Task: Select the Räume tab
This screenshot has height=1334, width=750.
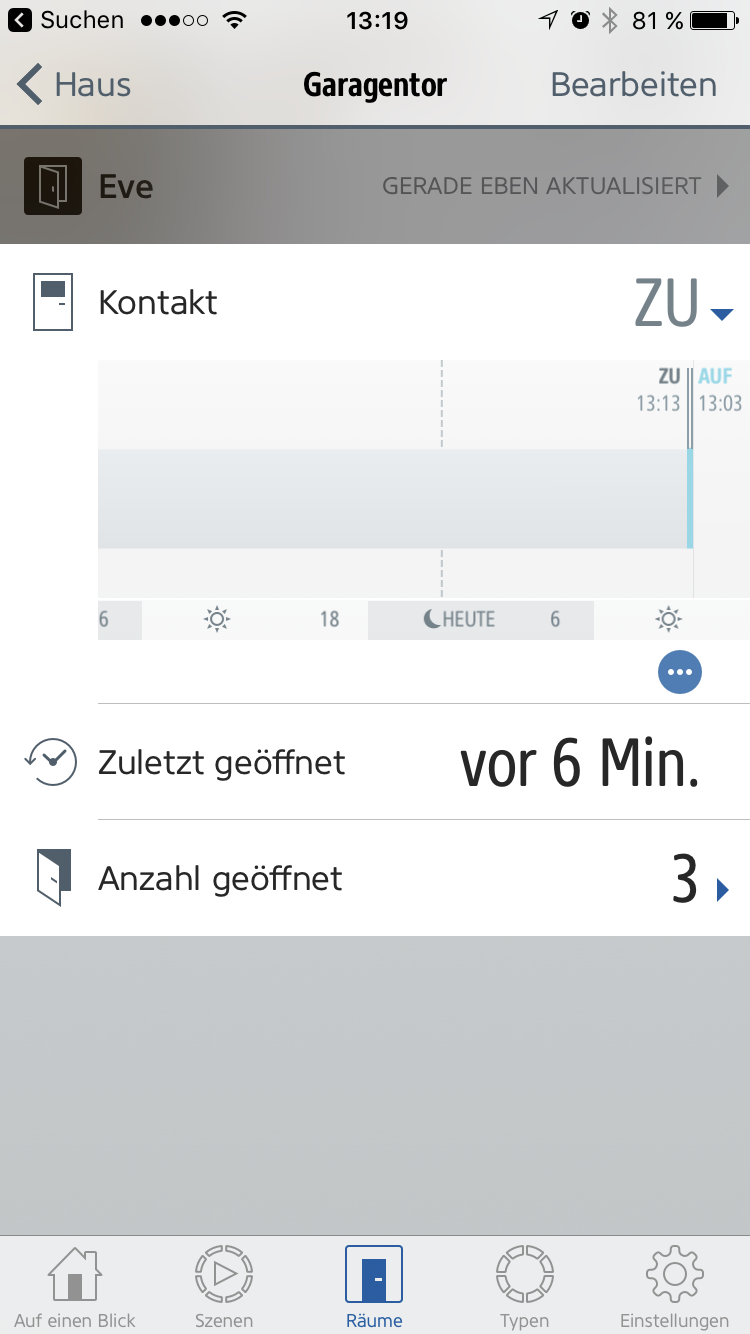Action: click(374, 1288)
